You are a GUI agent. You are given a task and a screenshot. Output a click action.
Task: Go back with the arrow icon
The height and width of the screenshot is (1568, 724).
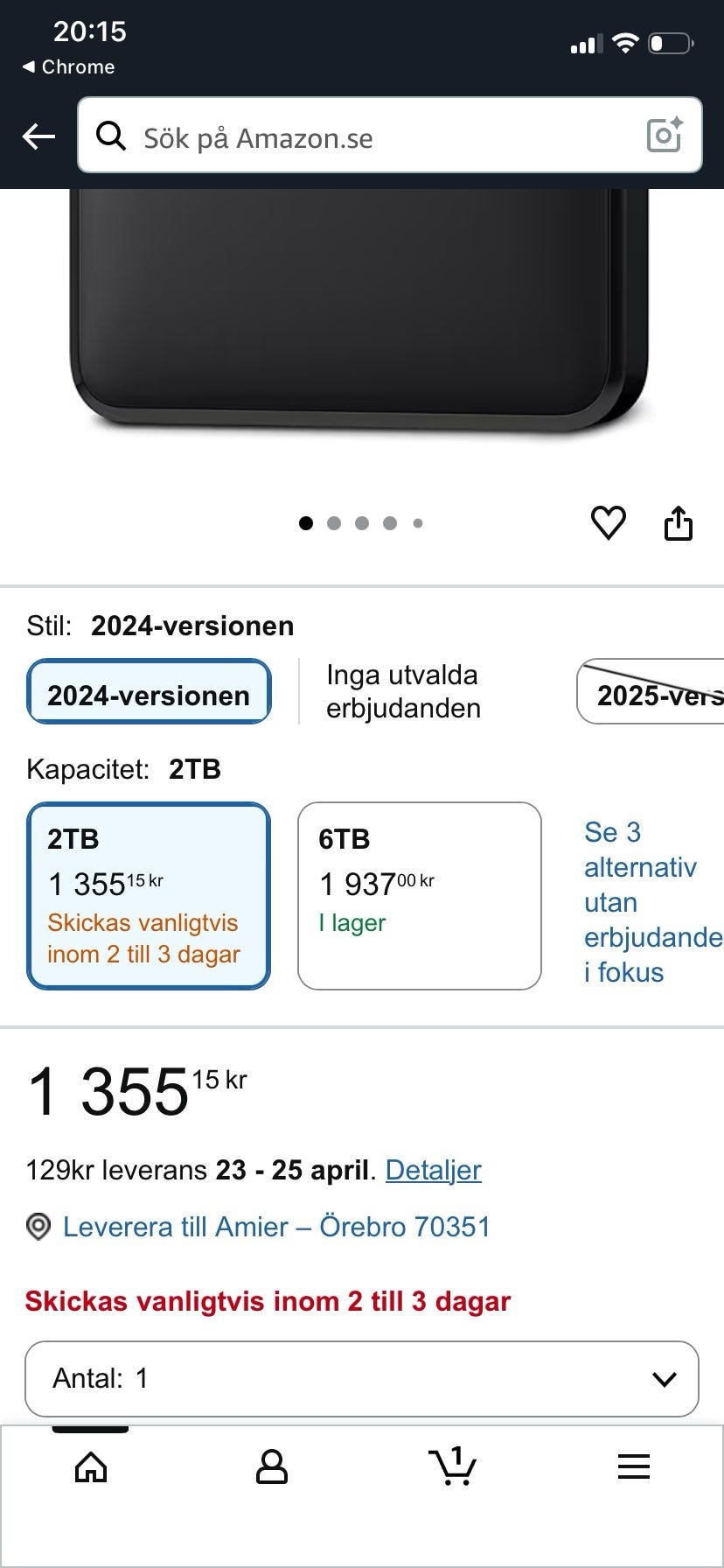click(38, 136)
